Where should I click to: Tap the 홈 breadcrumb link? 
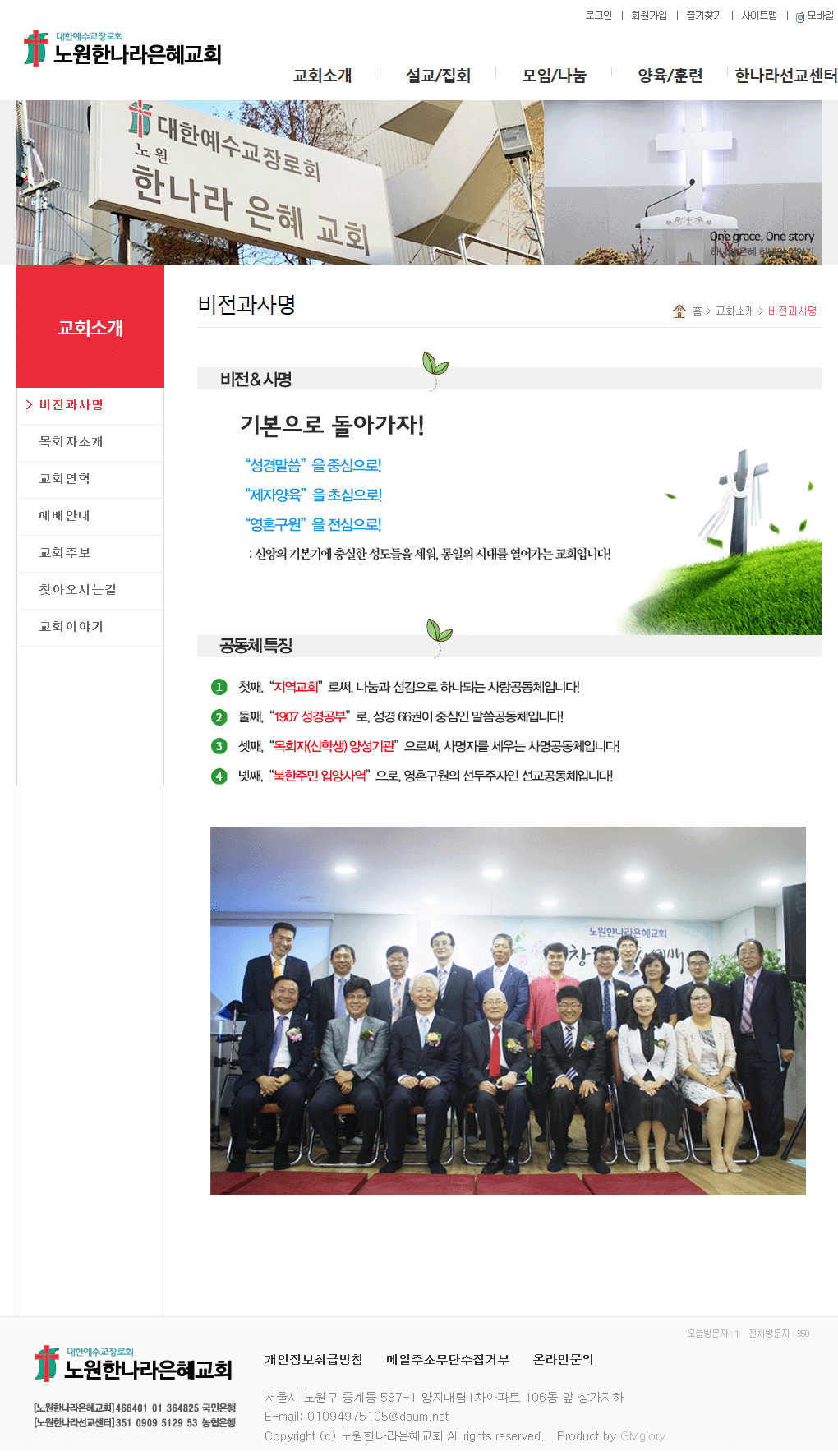point(697,311)
